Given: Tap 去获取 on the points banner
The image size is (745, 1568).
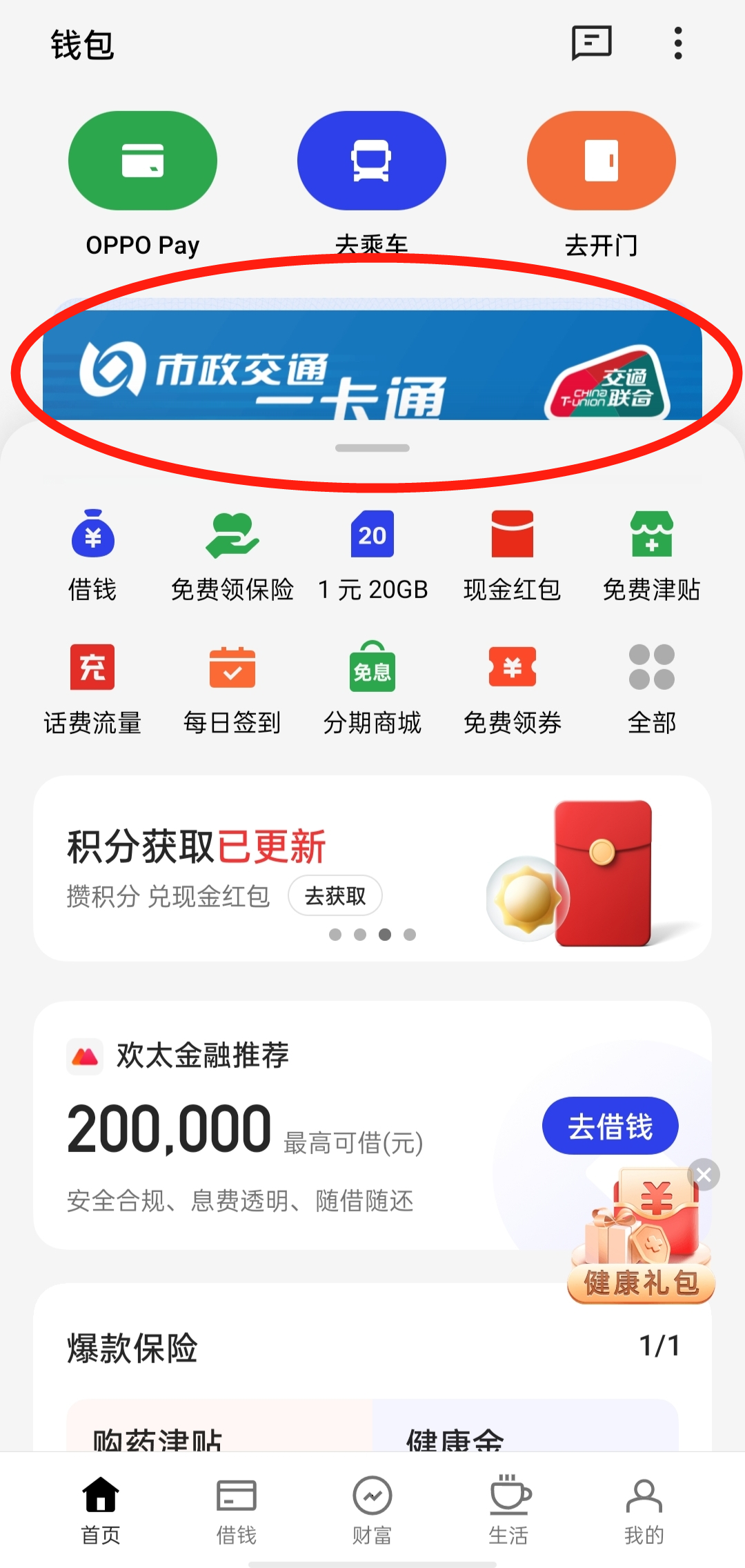Looking at the screenshot, I should point(335,895).
